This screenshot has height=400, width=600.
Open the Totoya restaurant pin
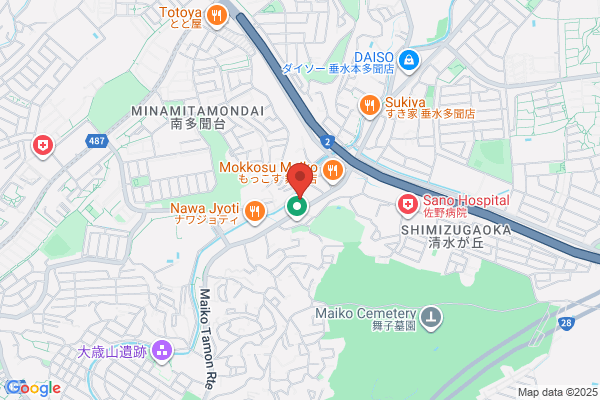click(217, 16)
